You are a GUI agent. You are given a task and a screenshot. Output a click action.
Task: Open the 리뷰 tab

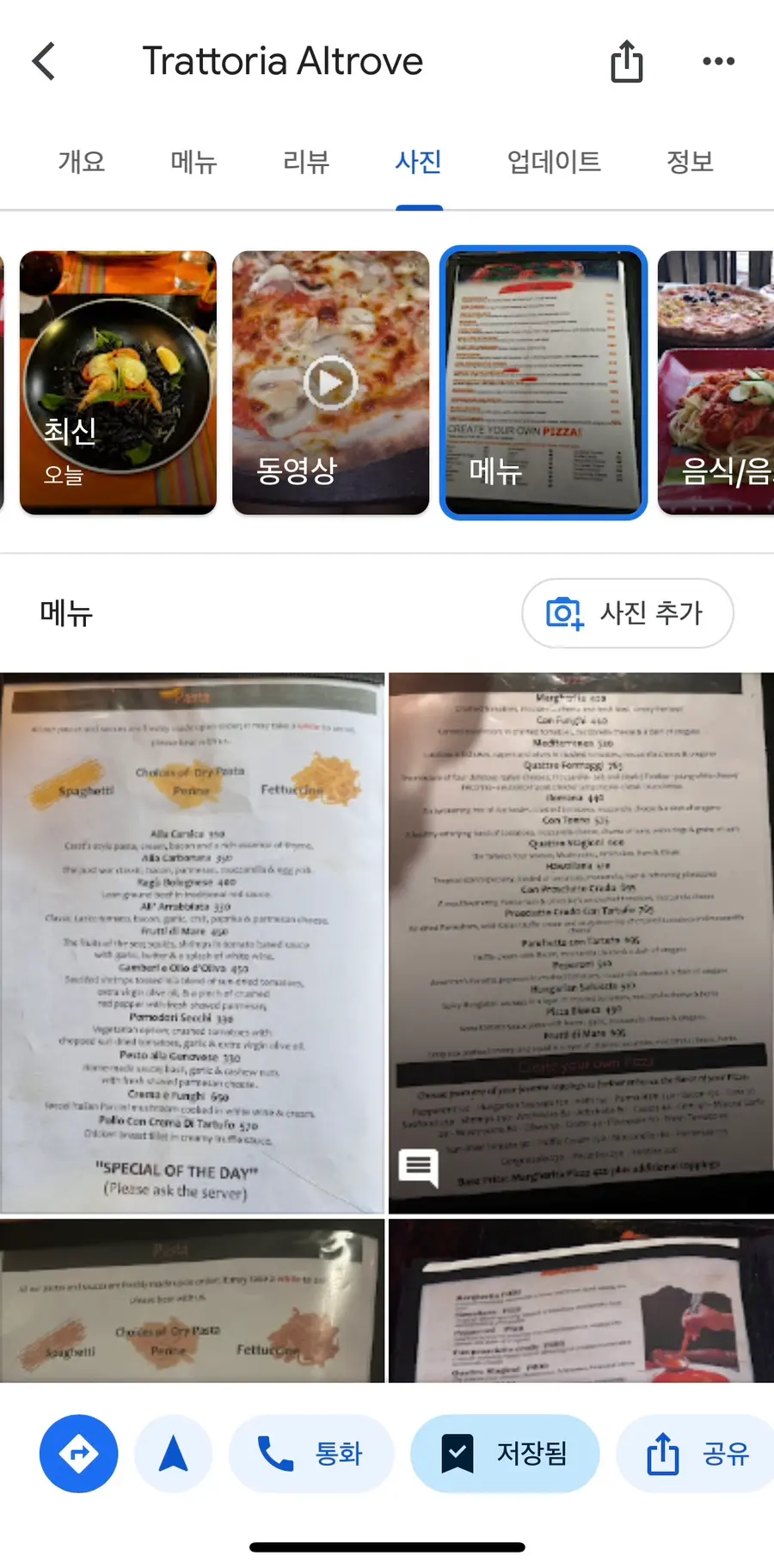coord(306,162)
